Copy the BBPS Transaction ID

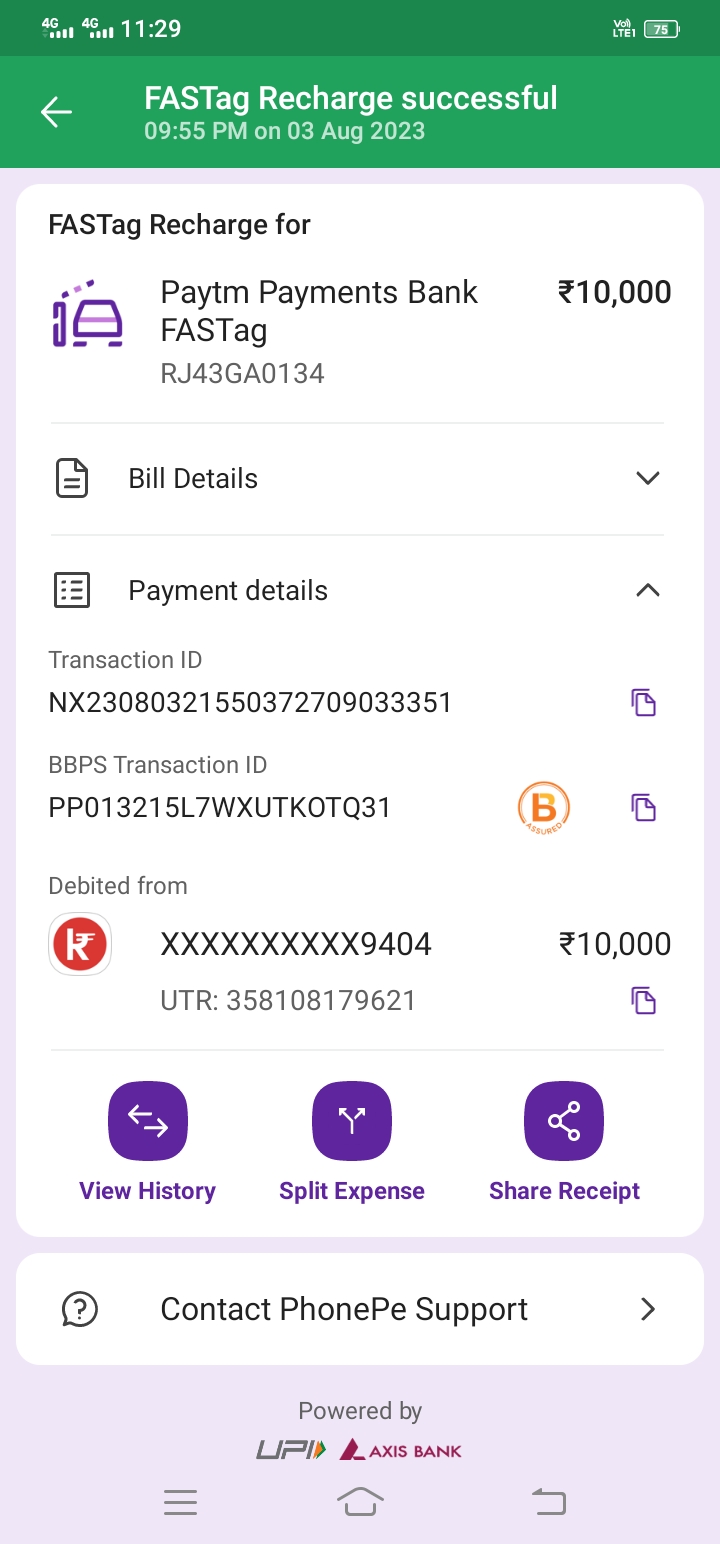643,807
